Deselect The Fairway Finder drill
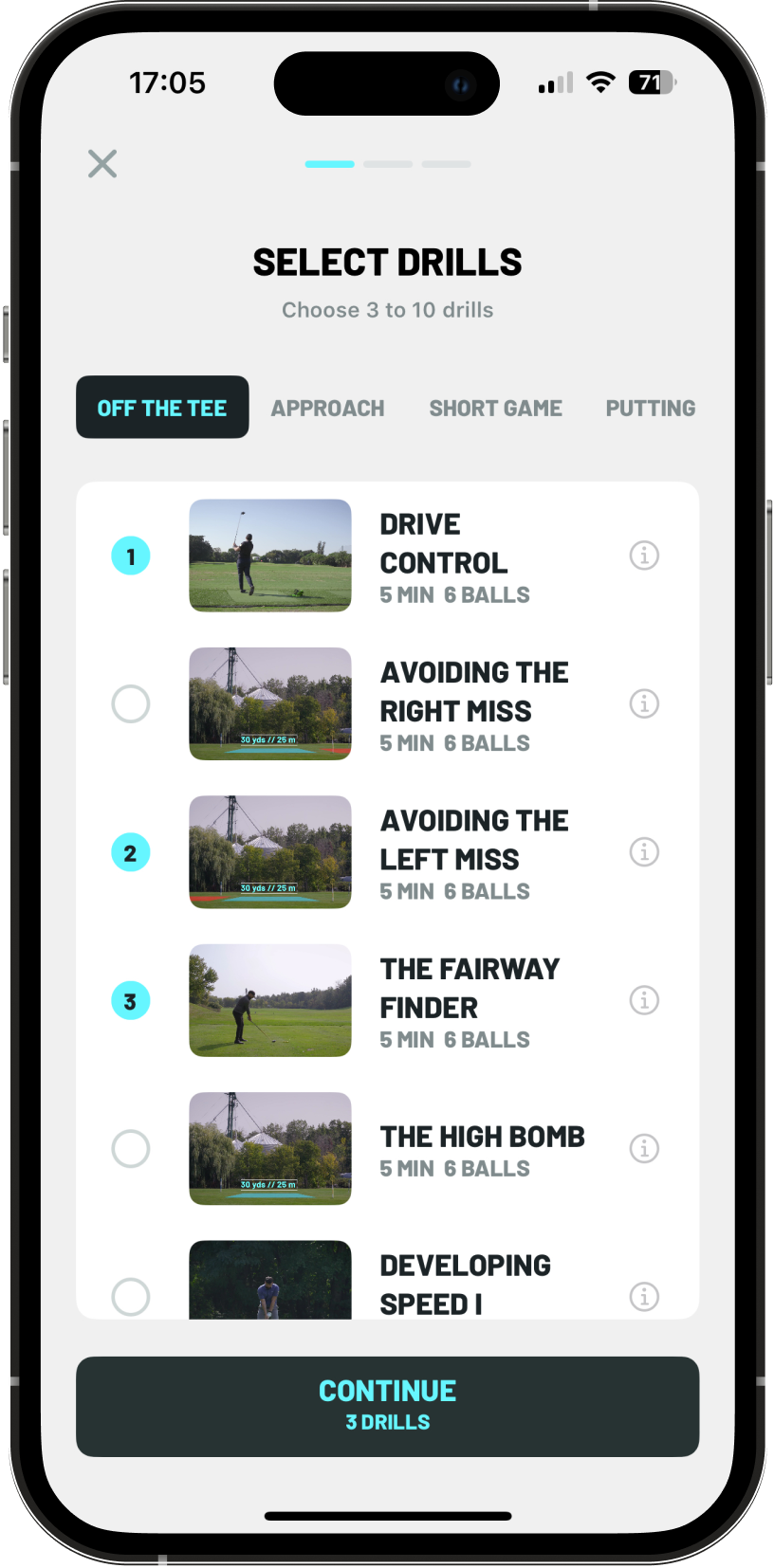This screenshot has height=1568, width=774. point(131,1000)
